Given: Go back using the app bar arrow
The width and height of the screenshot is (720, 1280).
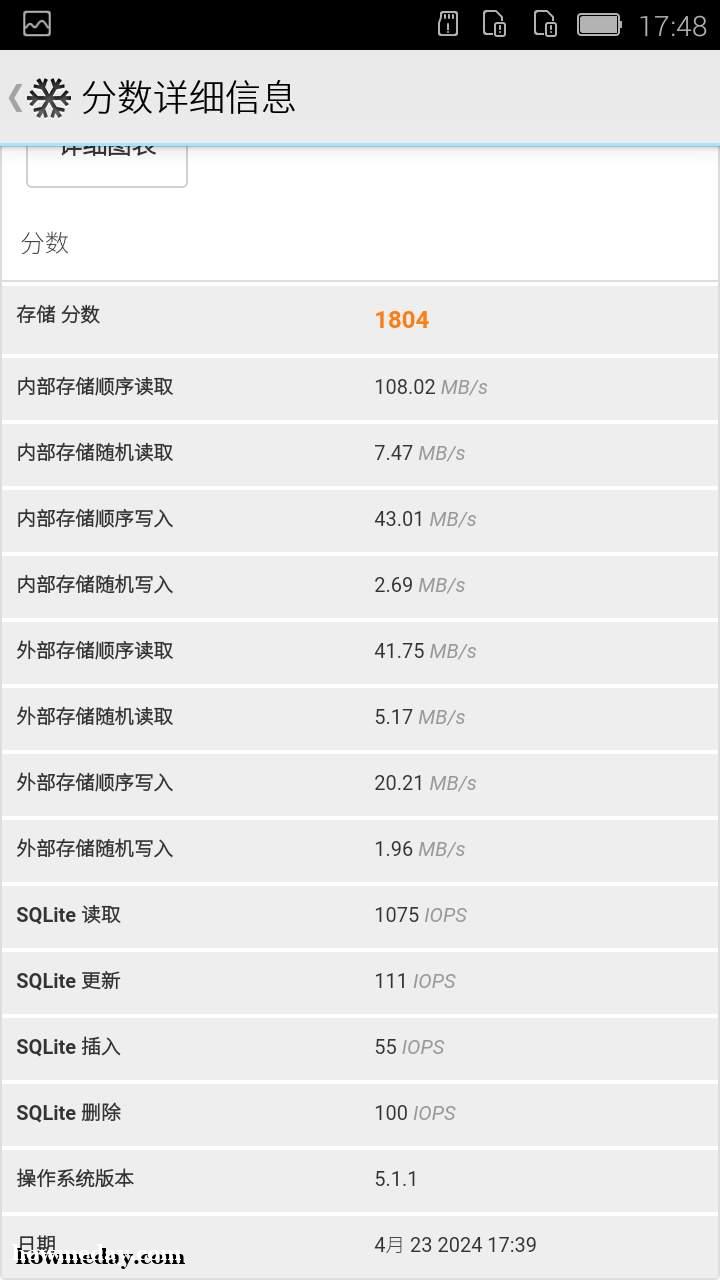Looking at the screenshot, I should coord(15,97).
